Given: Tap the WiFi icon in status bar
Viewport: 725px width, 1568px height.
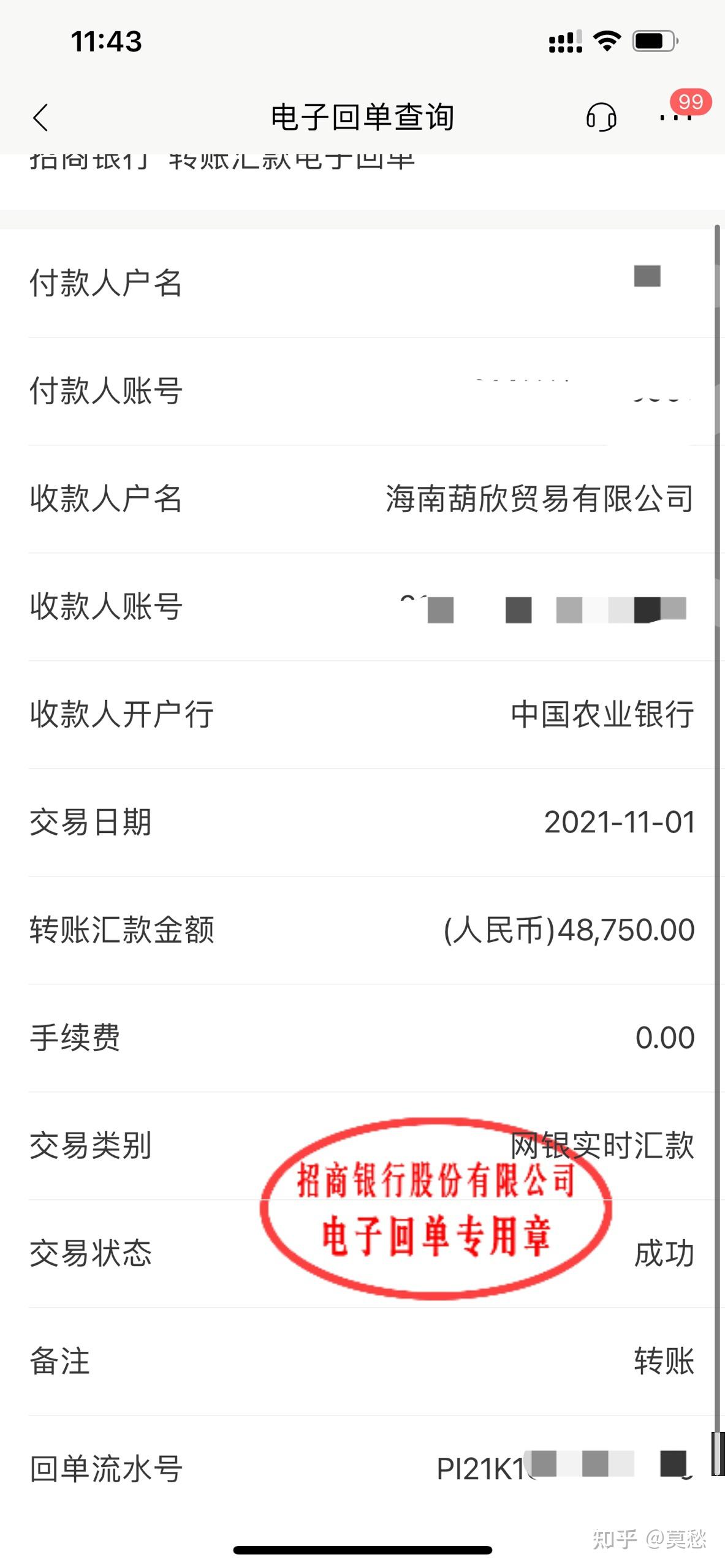Looking at the screenshot, I should (605, 40).
